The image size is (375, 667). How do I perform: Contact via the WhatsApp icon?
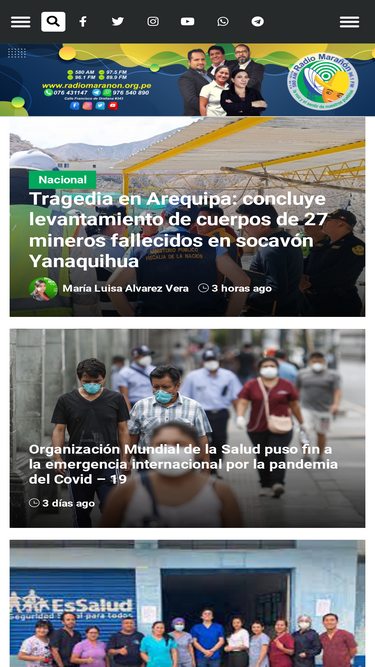tap(223, 22)
